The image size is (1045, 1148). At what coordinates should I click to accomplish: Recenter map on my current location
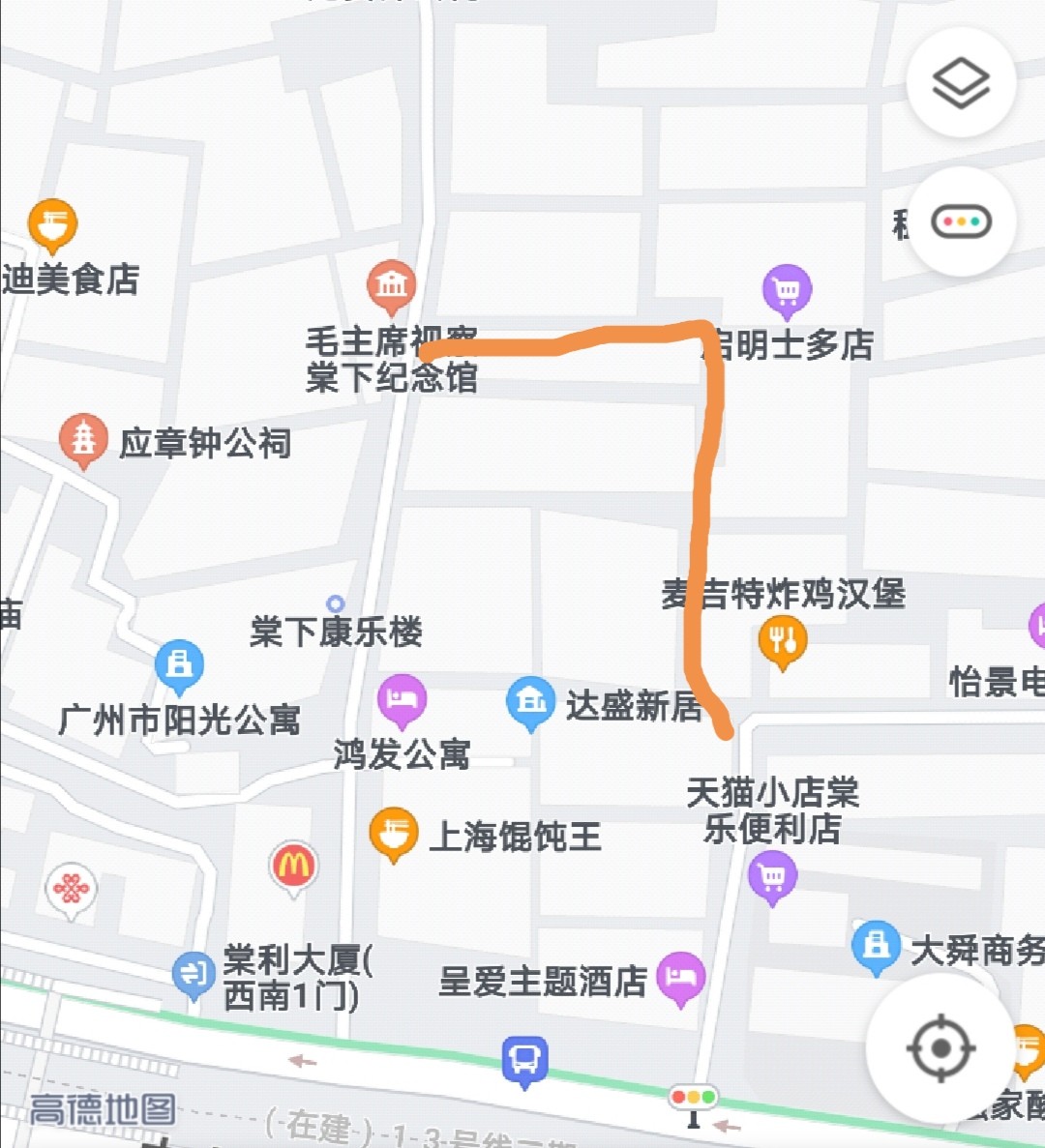(939, 1048)
